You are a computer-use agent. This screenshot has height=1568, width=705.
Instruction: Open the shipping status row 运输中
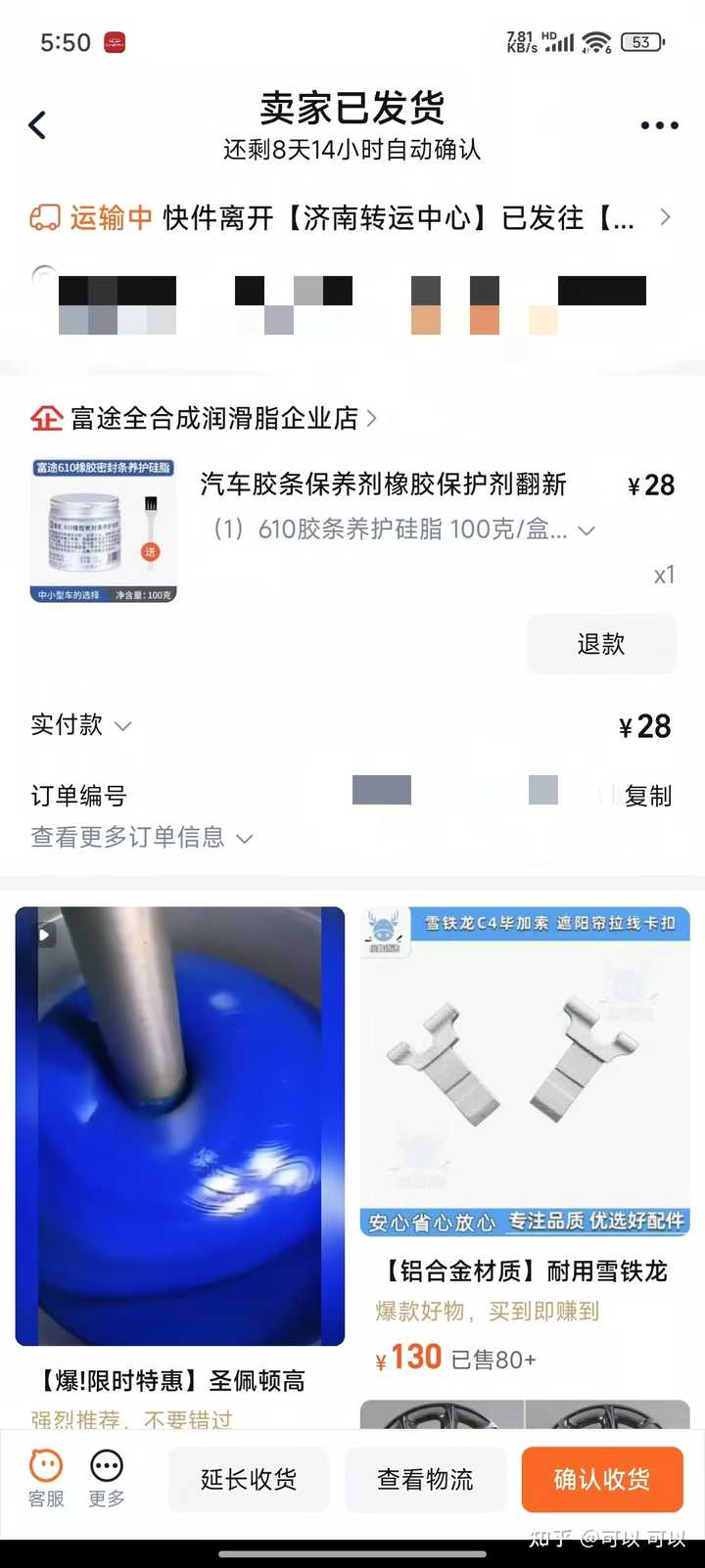(x=351, y=217)
